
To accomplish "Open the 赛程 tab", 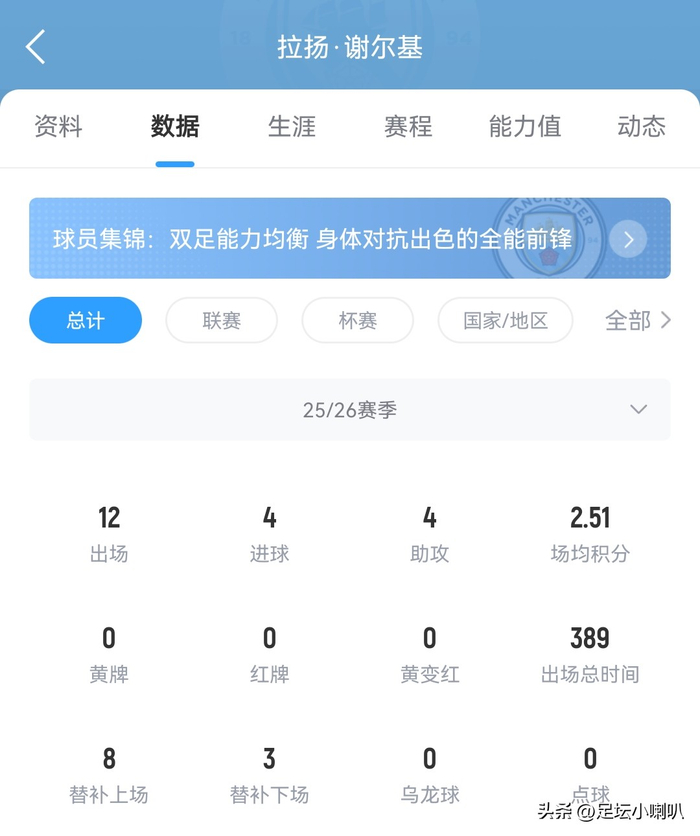I will point(408,127).
